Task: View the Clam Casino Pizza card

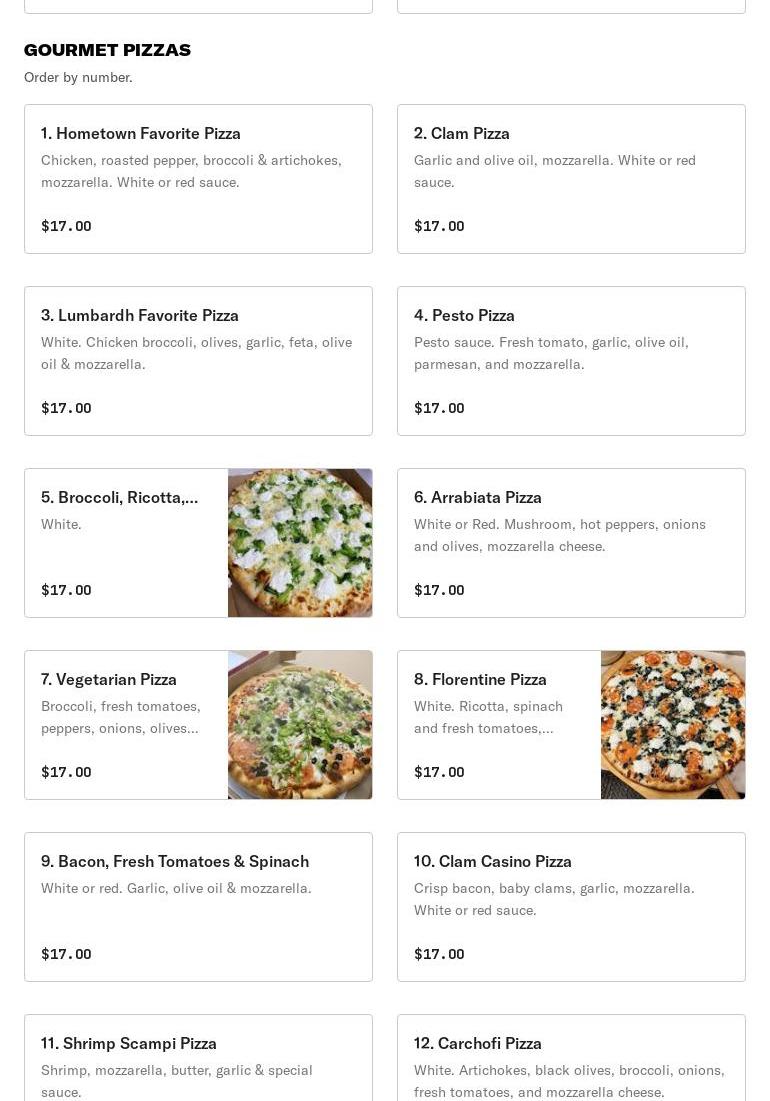Action: point(571,907)
